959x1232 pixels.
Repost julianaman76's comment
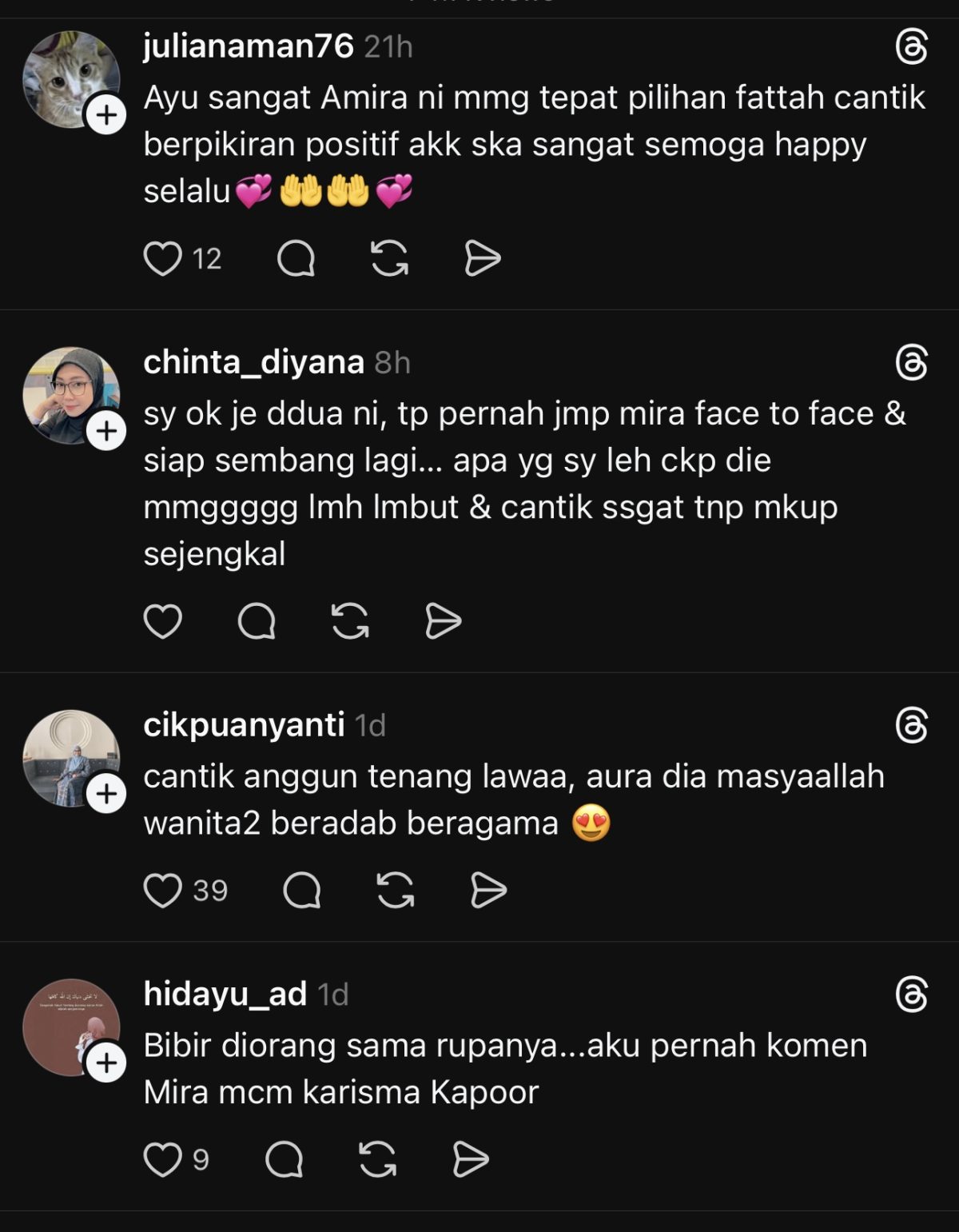389,259
